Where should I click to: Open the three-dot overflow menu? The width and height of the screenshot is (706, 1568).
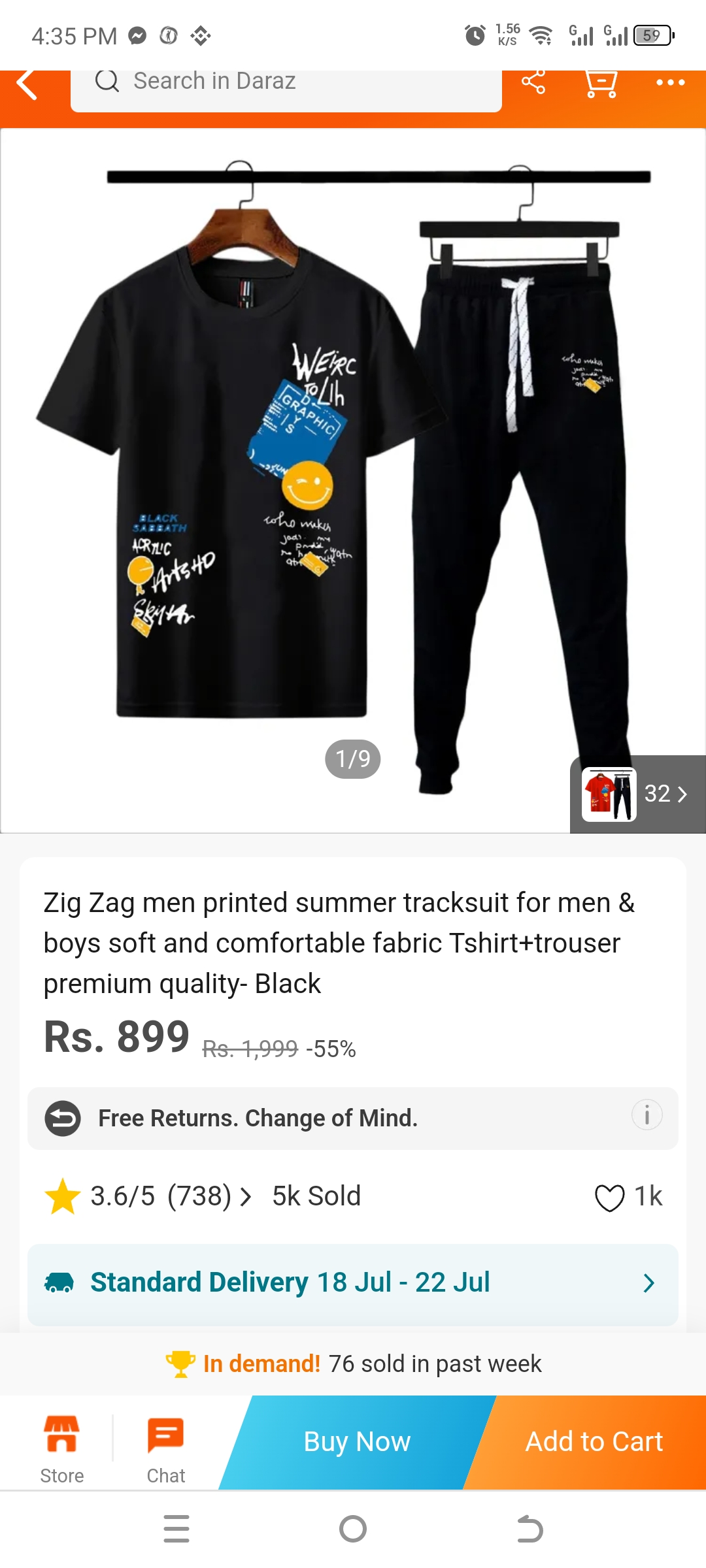click(670, 82)
